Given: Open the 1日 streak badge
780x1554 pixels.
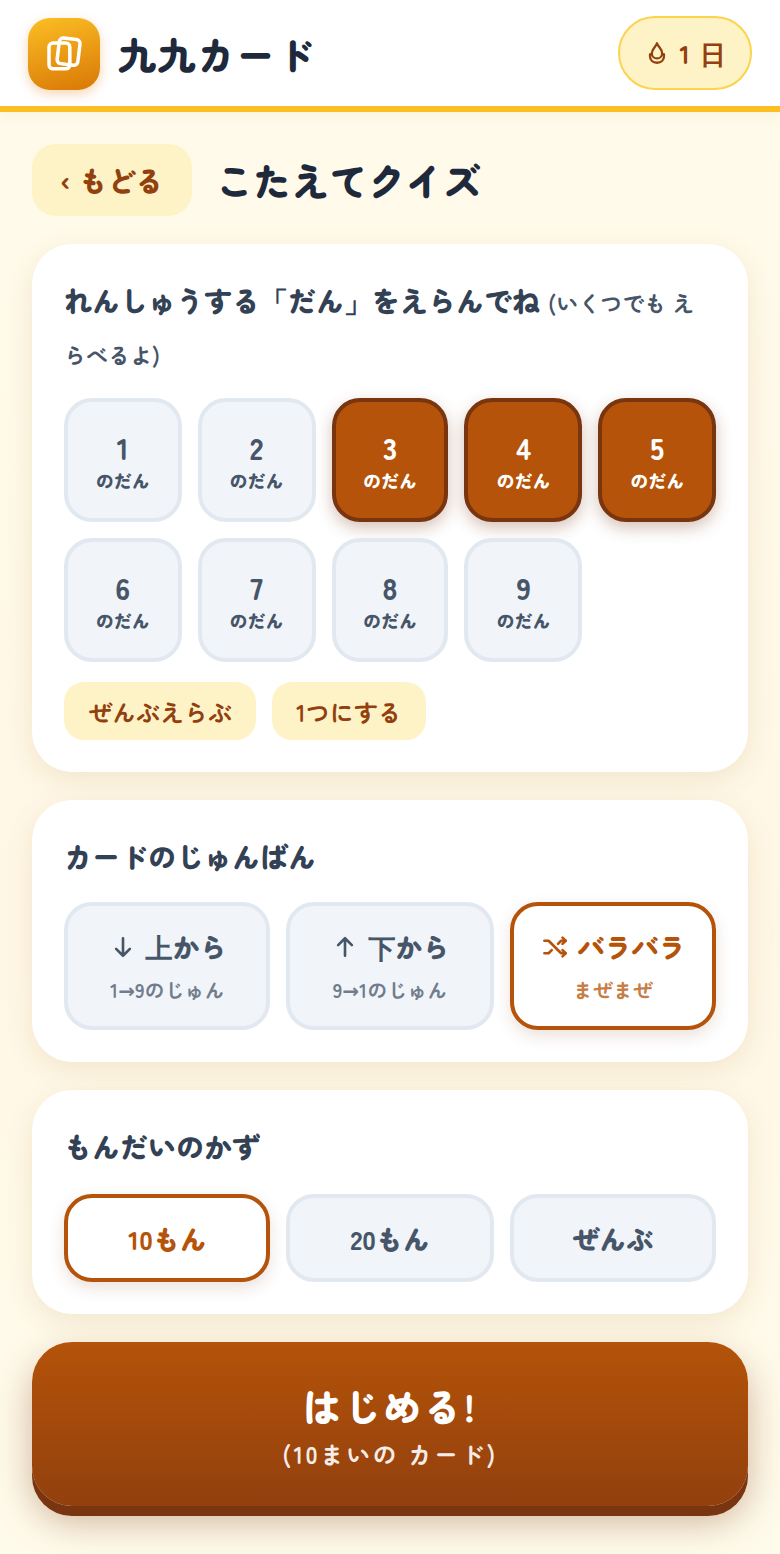Looking at the screenshot, I should 685,53.
